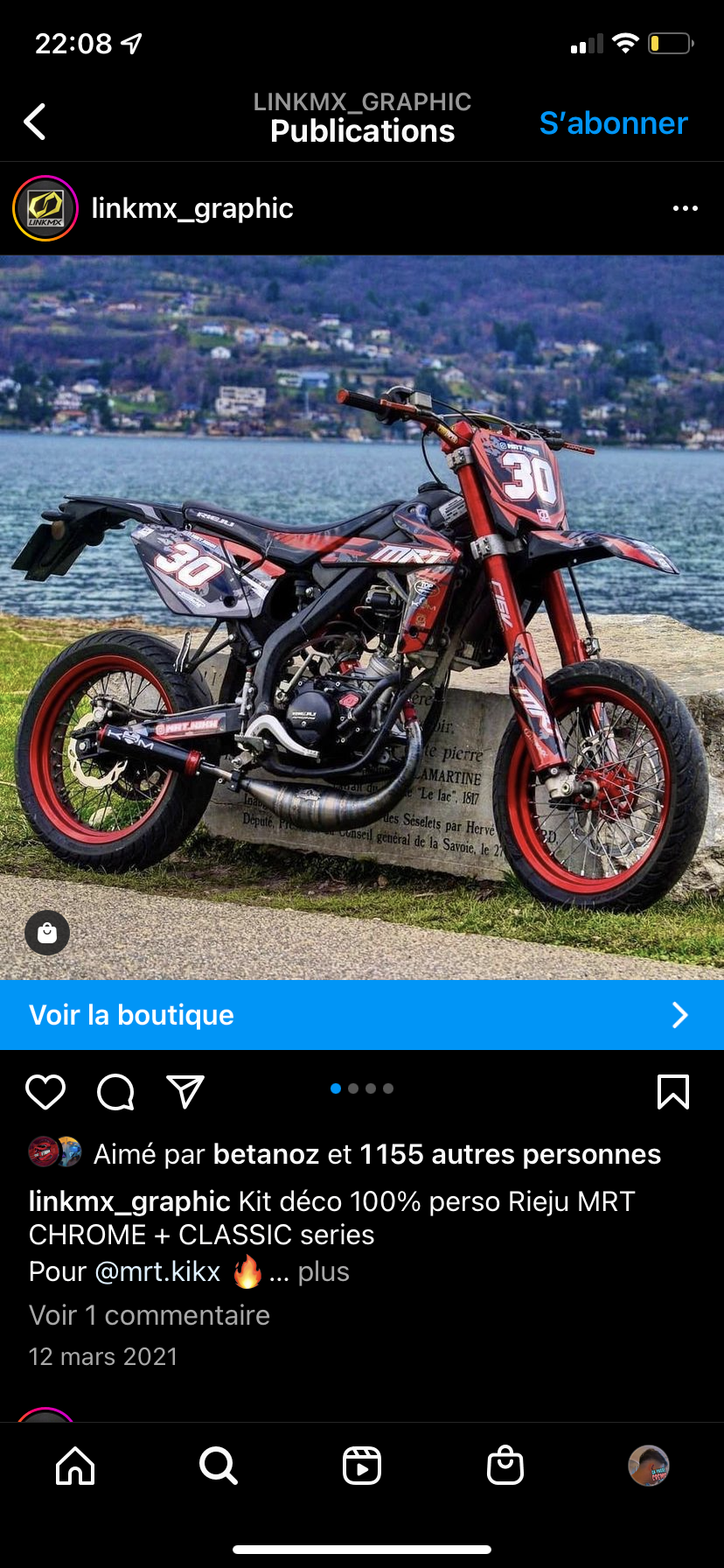Viewport: 724px width, 1568px height.
Task: Tap S'abonner to follow linkmx_graphic
Action: click(x=613, y=123)
